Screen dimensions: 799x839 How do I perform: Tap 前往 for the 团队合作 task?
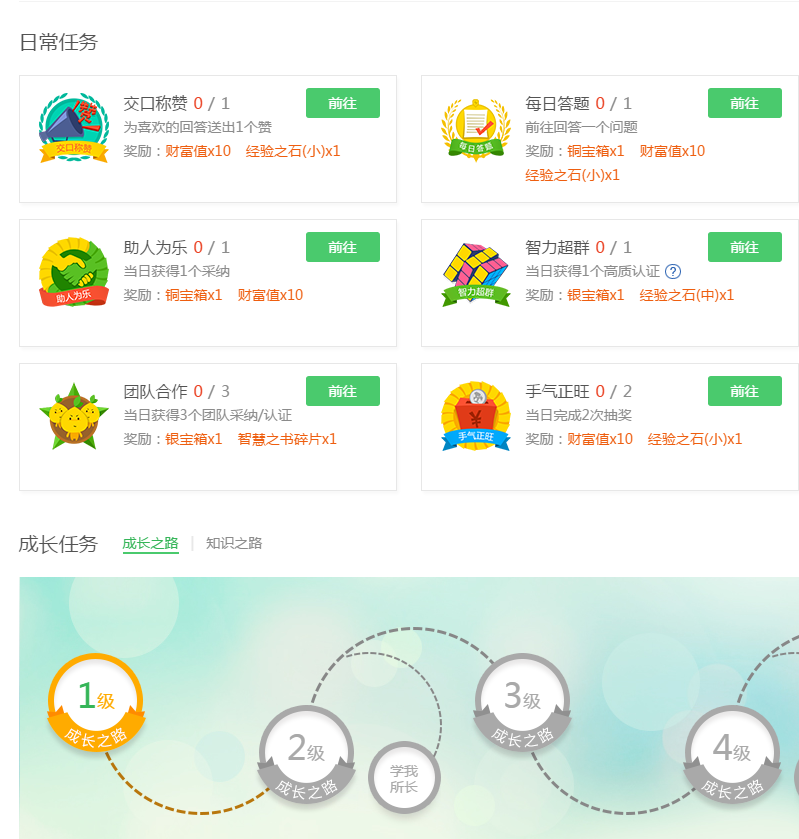click(x=342, y=391)
